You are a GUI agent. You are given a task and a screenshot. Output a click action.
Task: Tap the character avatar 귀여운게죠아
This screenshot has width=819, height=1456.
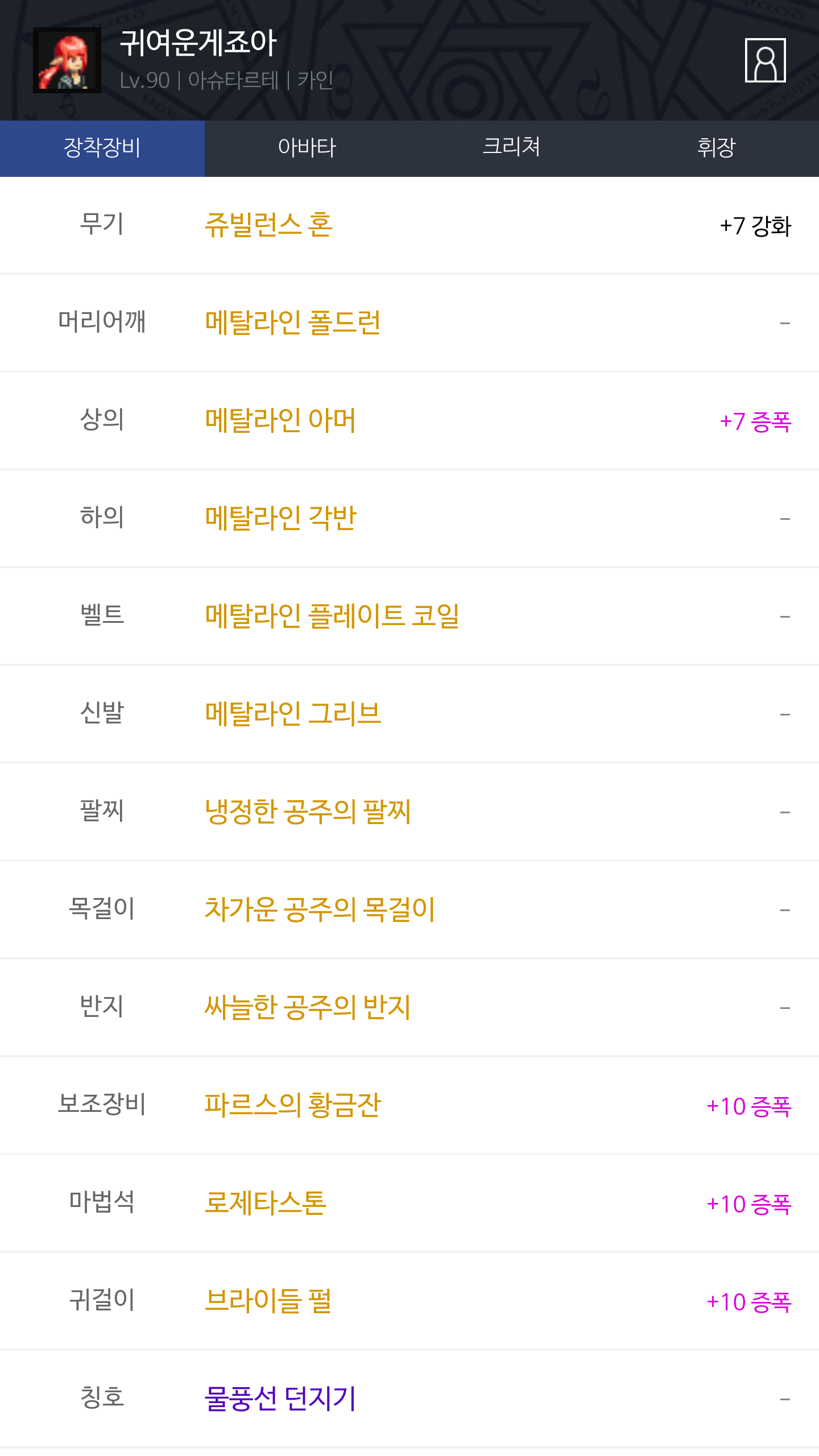click(67, 60)
